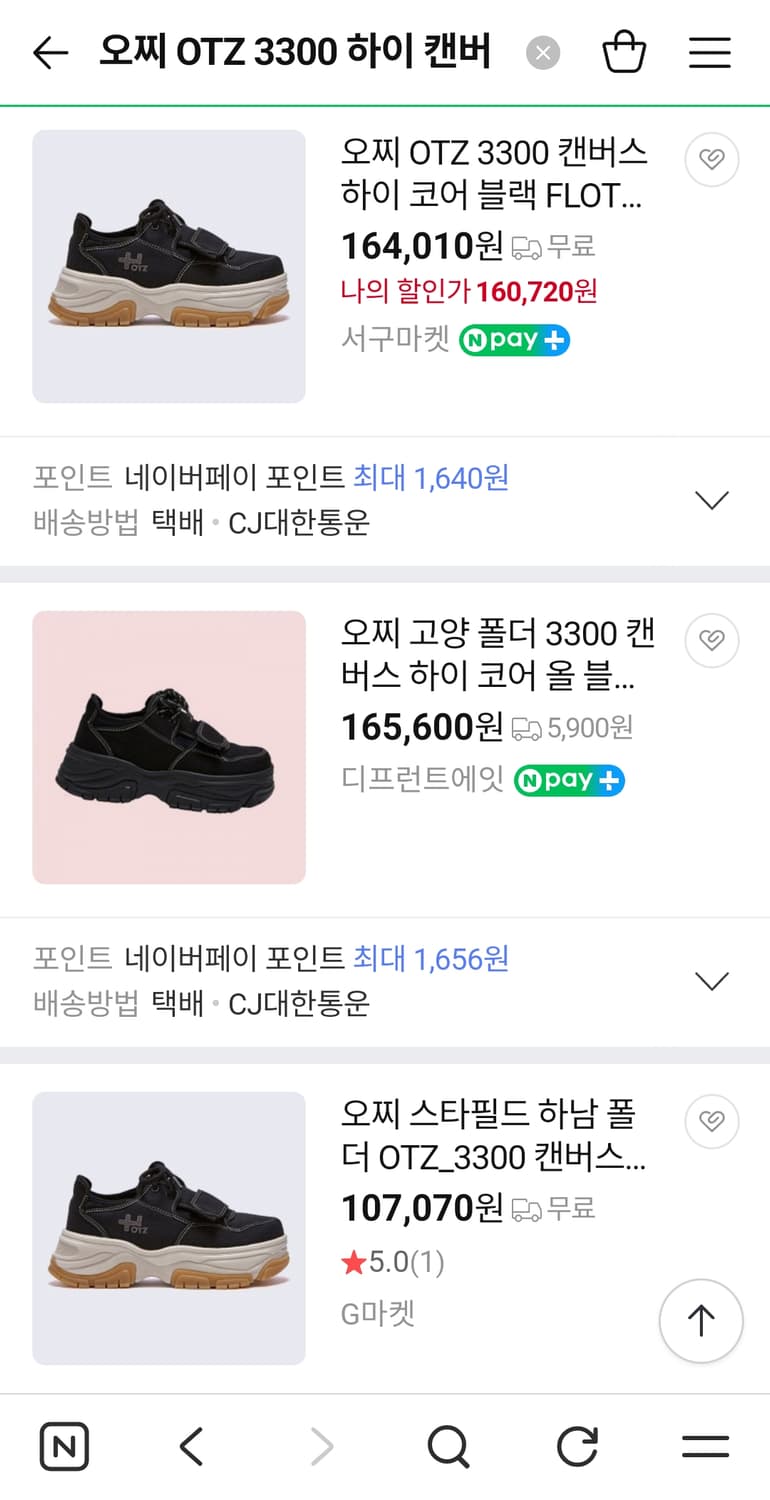770x1500 pixels.
Task: Clear the search query with the x icon
Action: point(542,53)
